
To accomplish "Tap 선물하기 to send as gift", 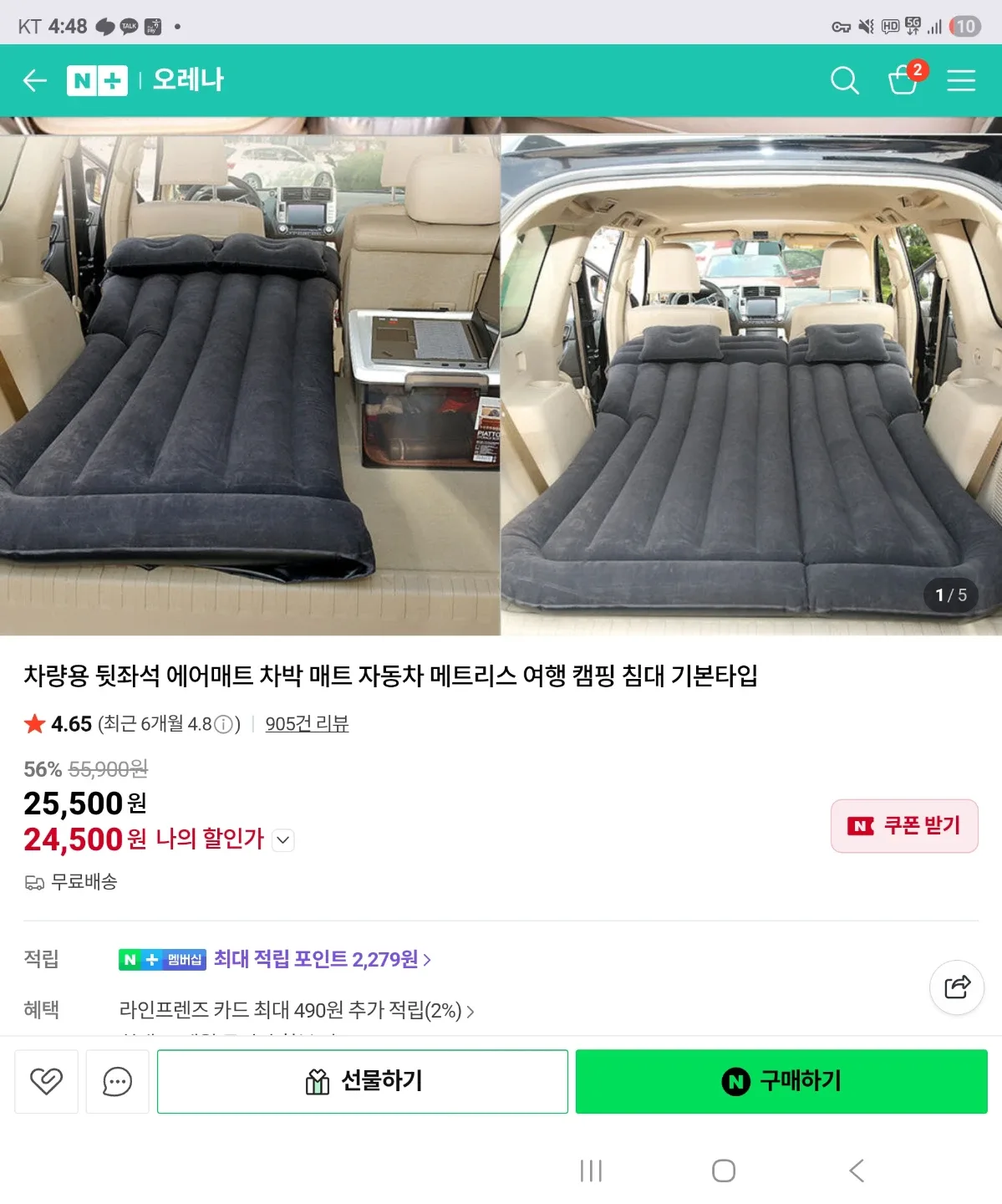I will (x=363, y=1081).
